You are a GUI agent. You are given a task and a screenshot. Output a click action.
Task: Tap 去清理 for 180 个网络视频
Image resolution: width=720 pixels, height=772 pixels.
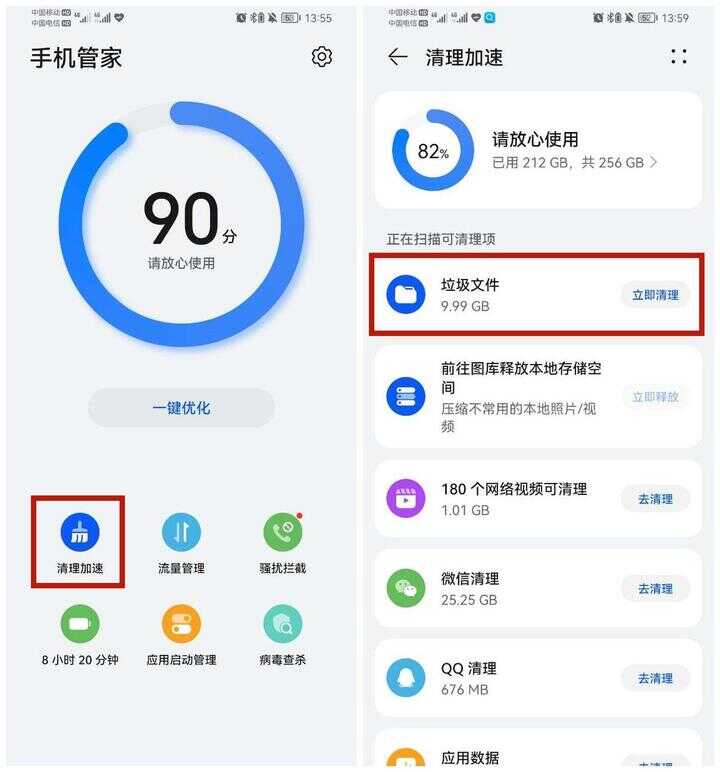(x=655, y=499)
